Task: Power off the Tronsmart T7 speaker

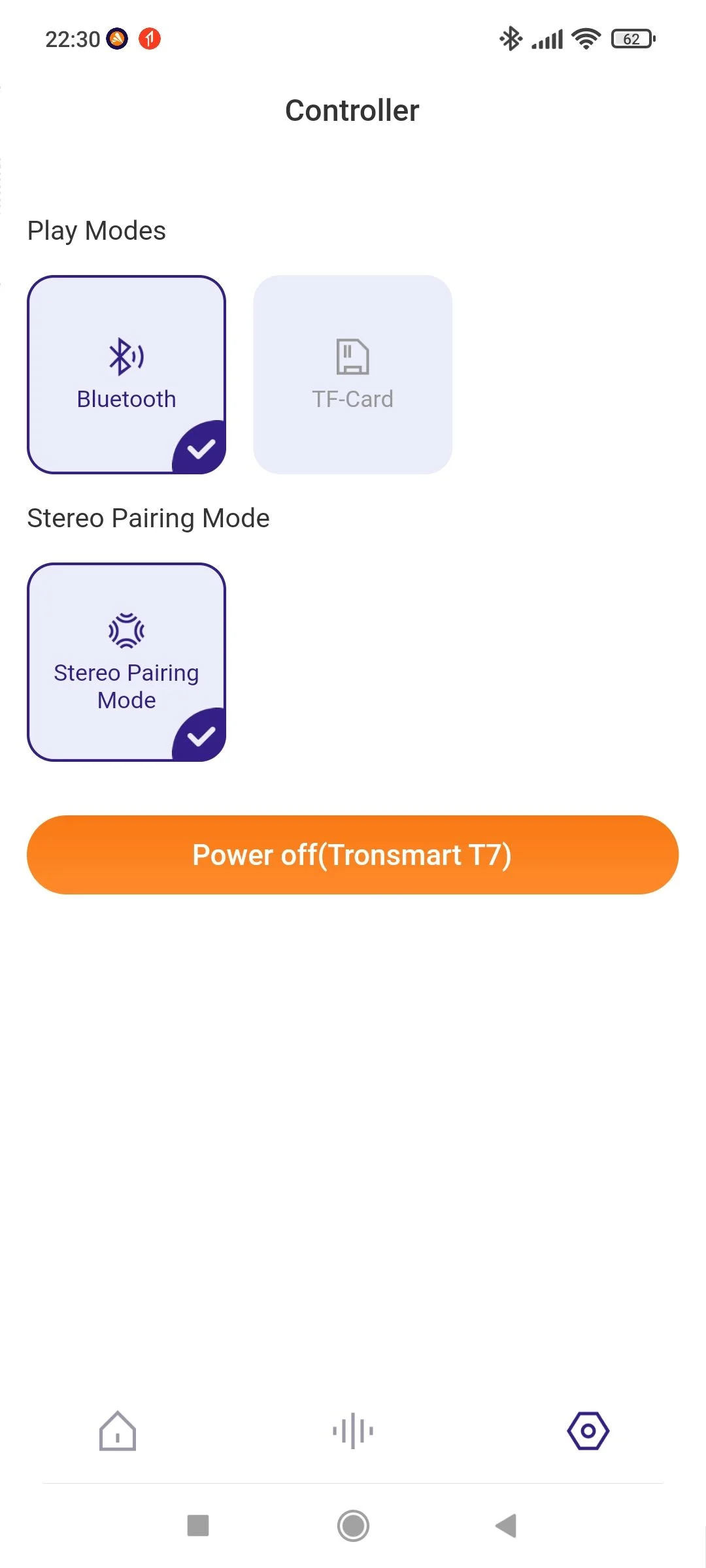Action: click(352, 855)
